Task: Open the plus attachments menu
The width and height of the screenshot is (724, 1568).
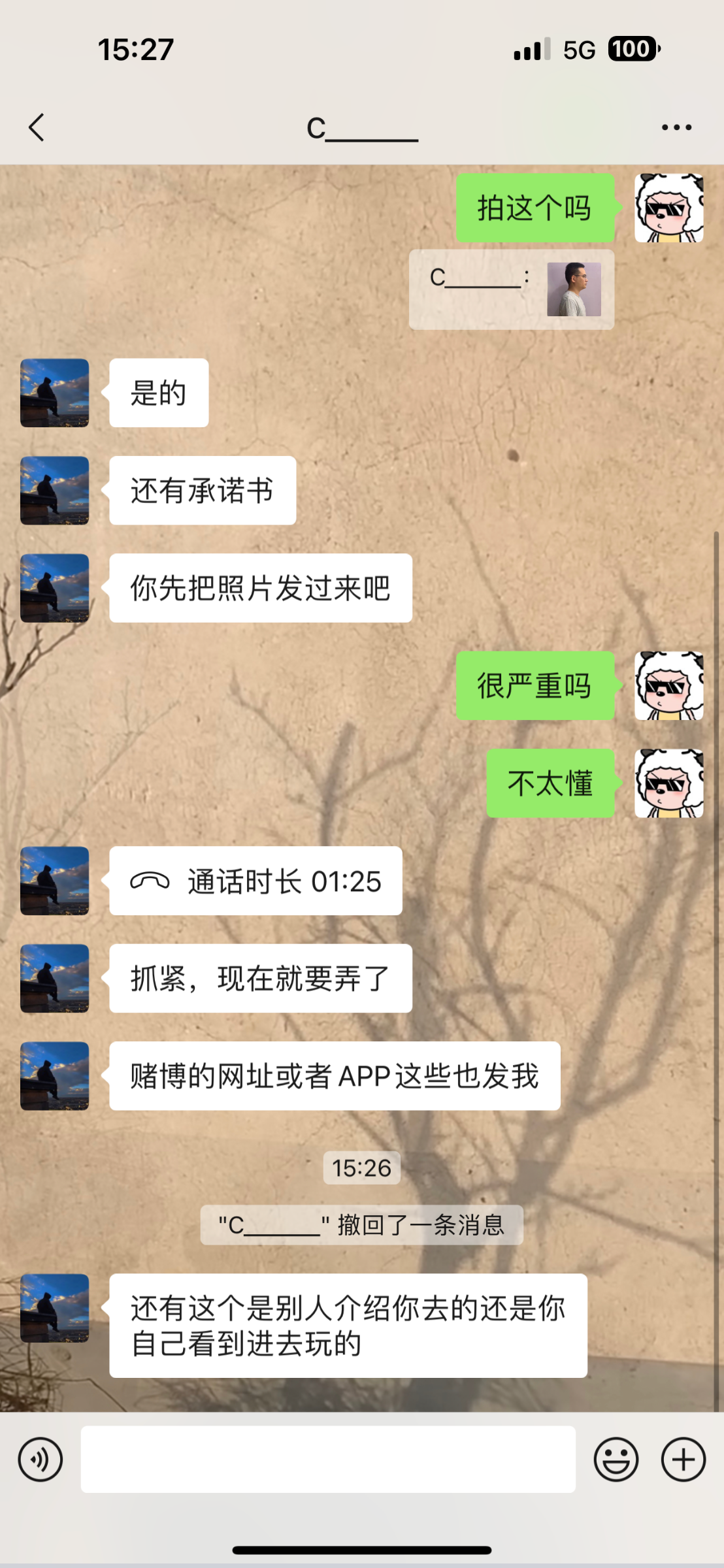Action: point(683,1459)
